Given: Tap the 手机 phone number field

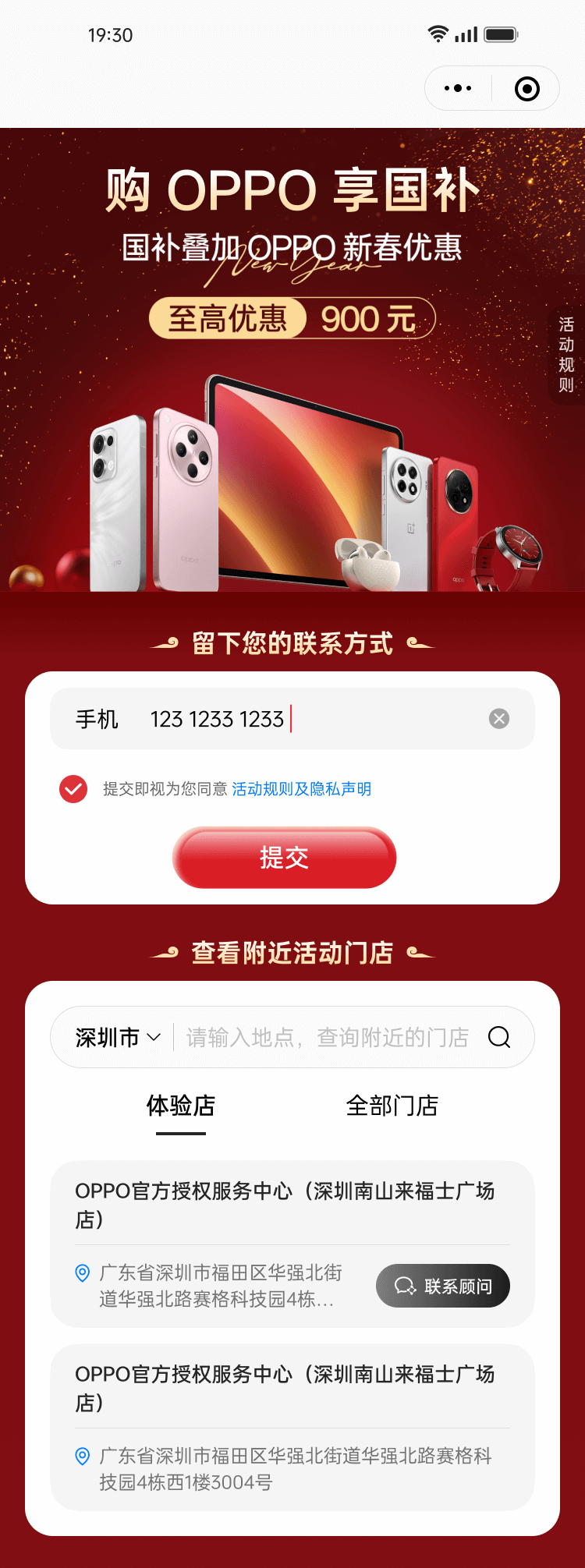Looking at the screenshot, I should tap(312, 719).
